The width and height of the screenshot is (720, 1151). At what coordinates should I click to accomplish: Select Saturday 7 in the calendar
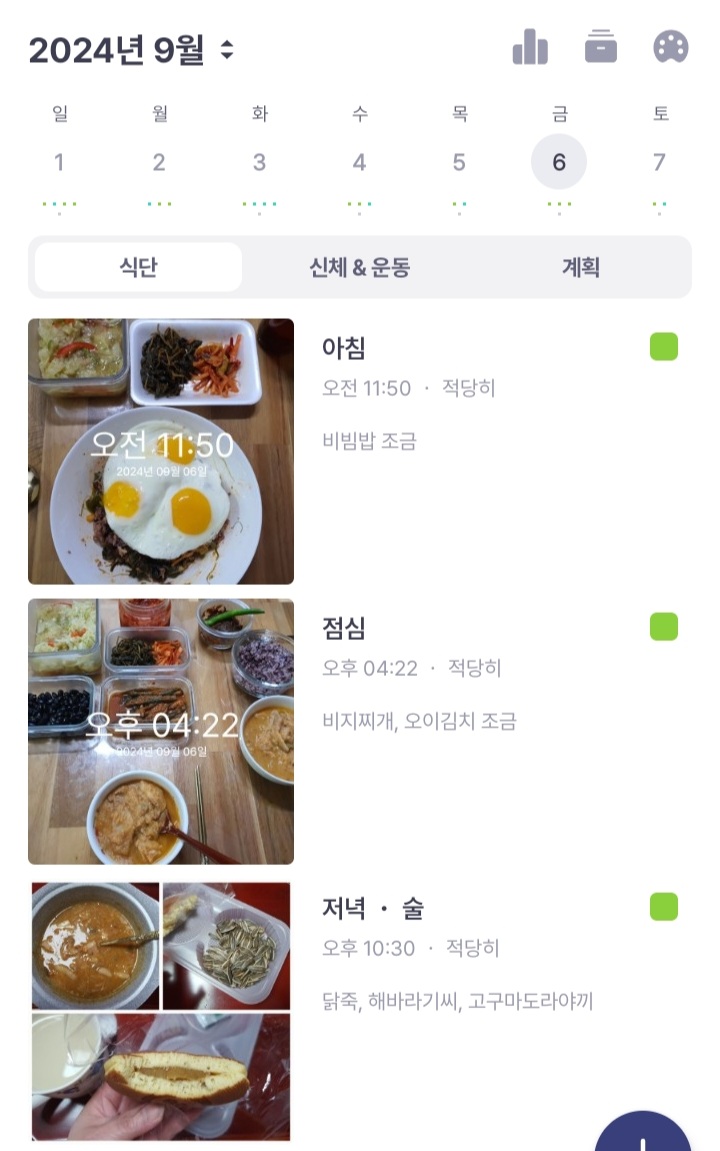tap(659, 162)
